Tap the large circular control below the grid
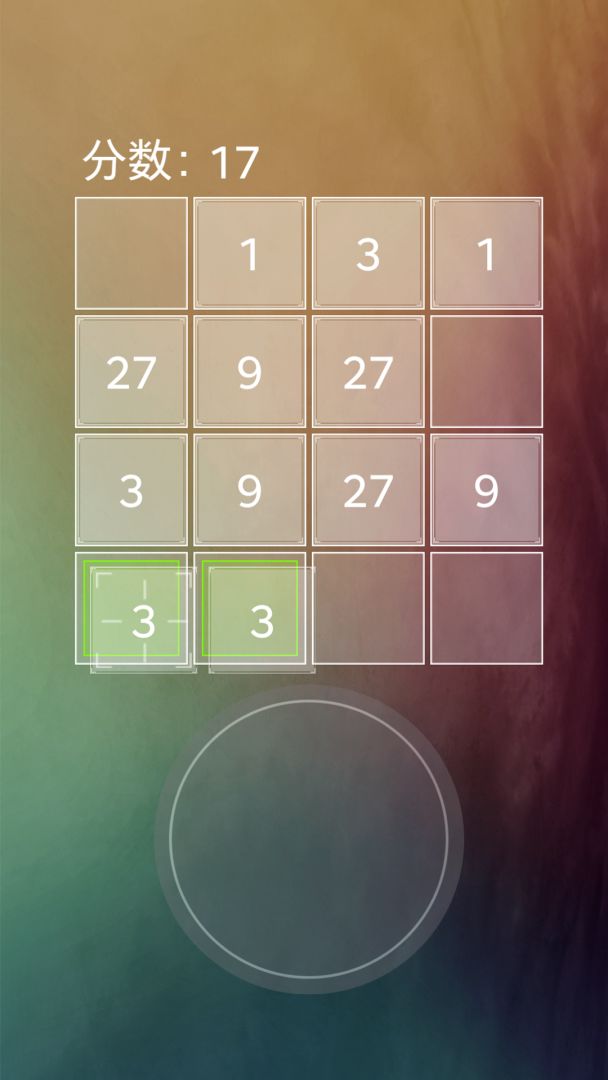The height and width of the screenshot is (1080, 608). pos(308,838)
